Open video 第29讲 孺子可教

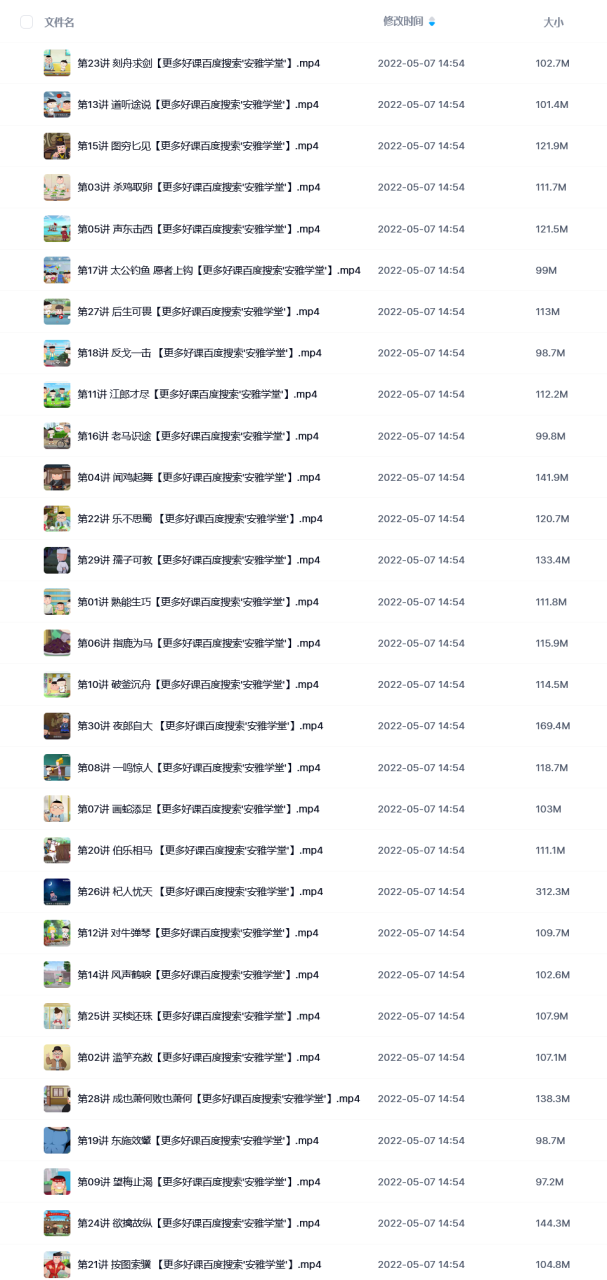pos(198,560)
